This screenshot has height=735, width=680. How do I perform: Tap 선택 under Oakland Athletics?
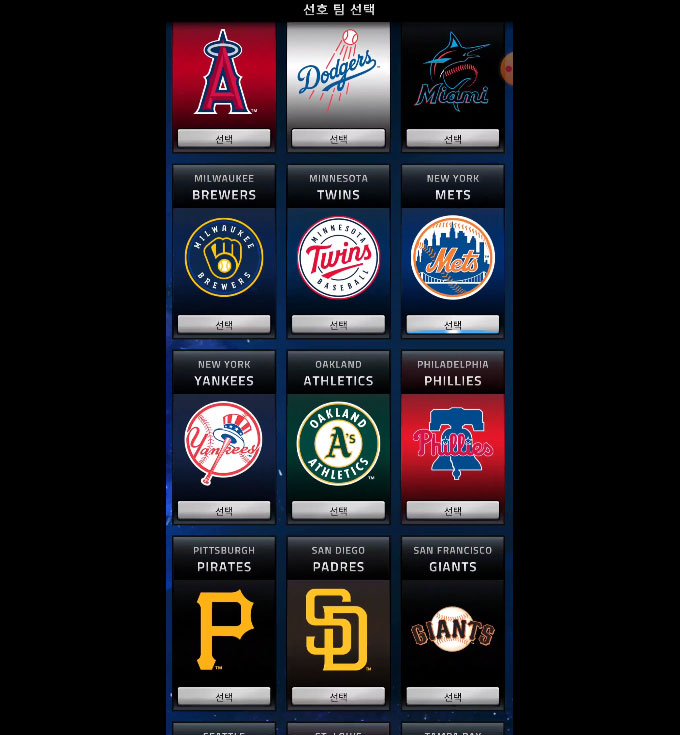[338, 510]
